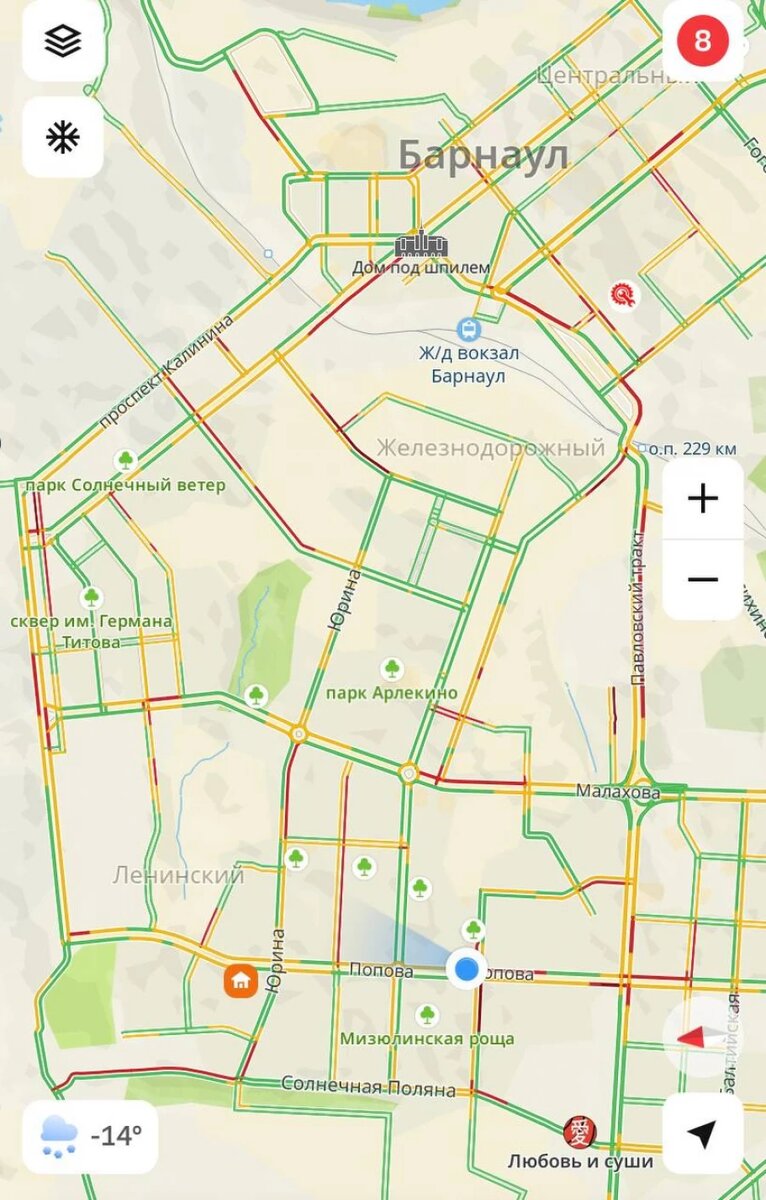Zoom in on the map
The width and height of the screenshot is (766, 1200).
pyautogui.click(x=703, y=498)
